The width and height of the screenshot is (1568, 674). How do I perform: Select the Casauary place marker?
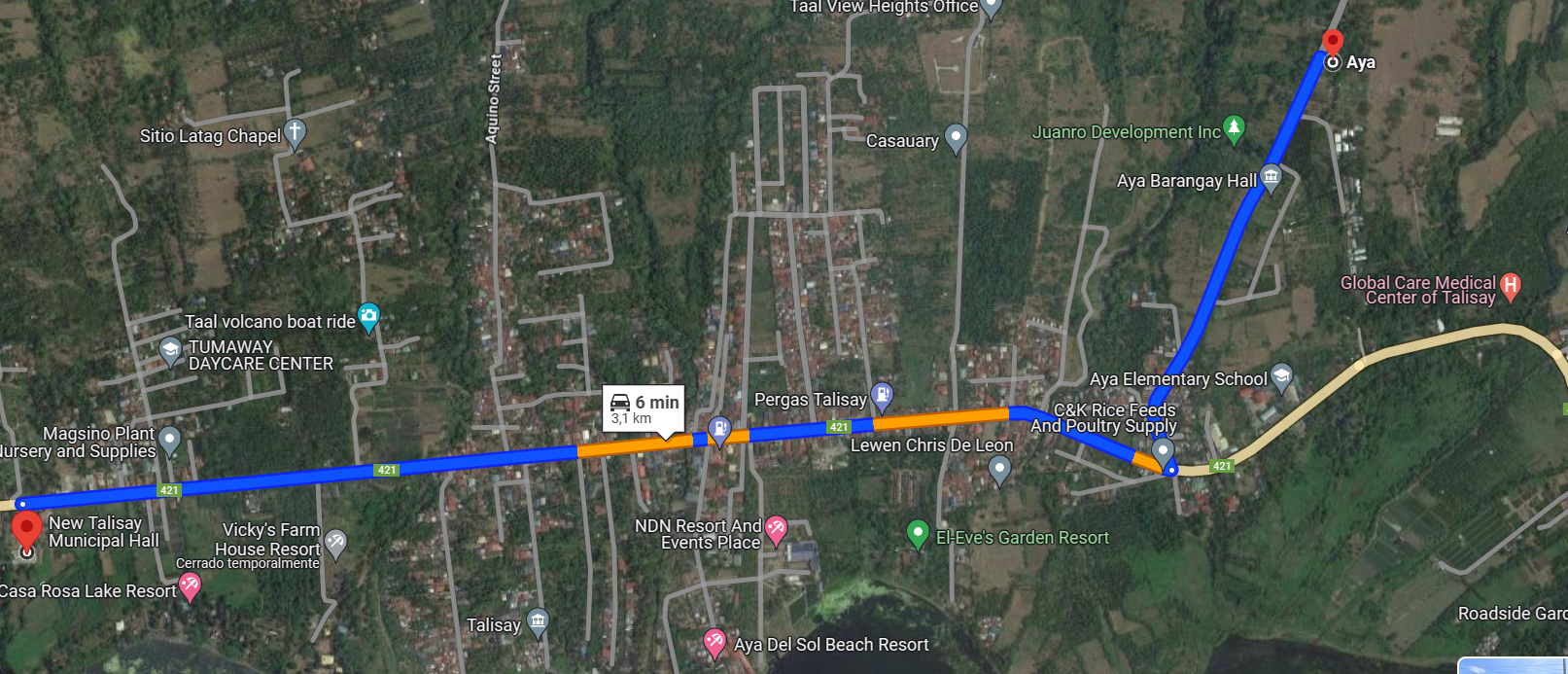click(x=957, y=138)
